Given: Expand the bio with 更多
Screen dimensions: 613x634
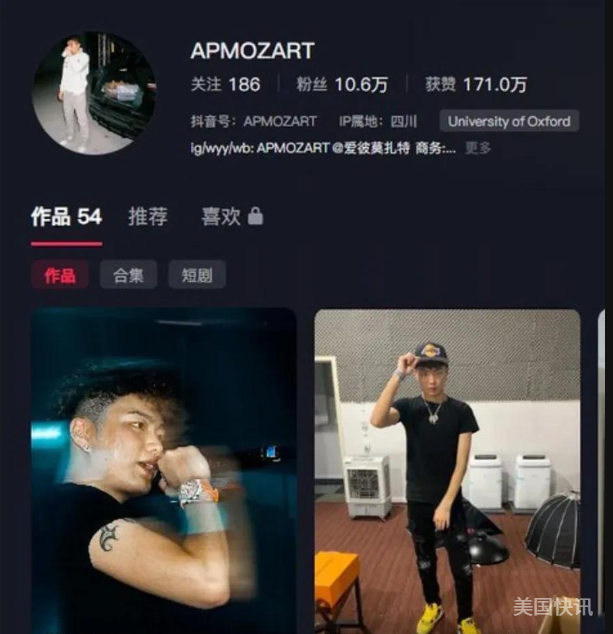Looking at the screenshot, I should [x=478, y=148].
